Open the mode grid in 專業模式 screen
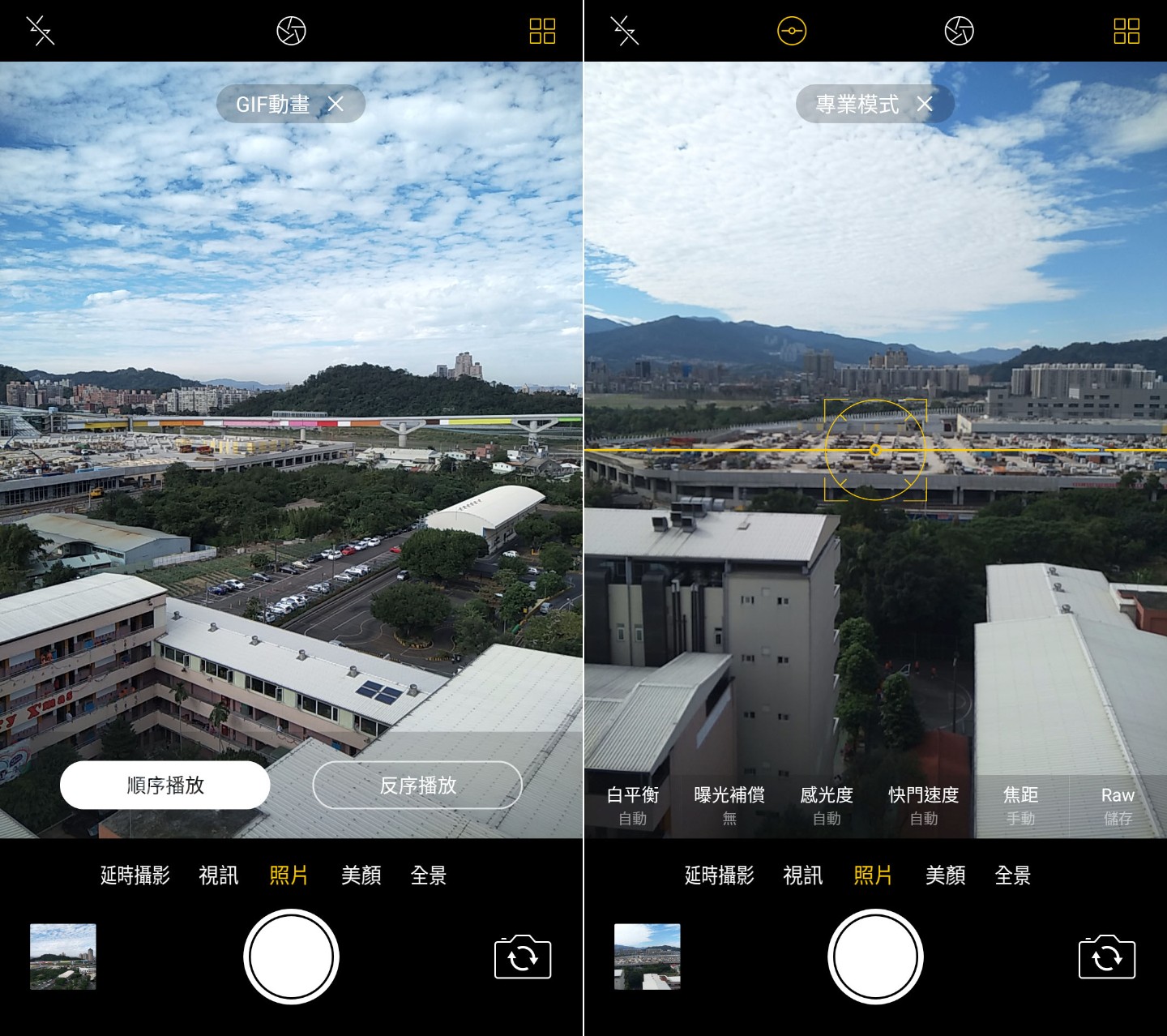Viewport: 1167px width, 1036px height. tap(1126, 32)
